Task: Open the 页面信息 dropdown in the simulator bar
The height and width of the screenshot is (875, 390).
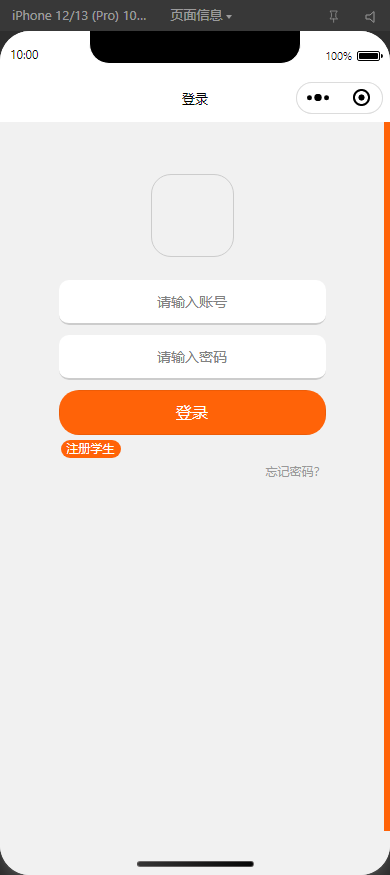Action: point(201,16)
